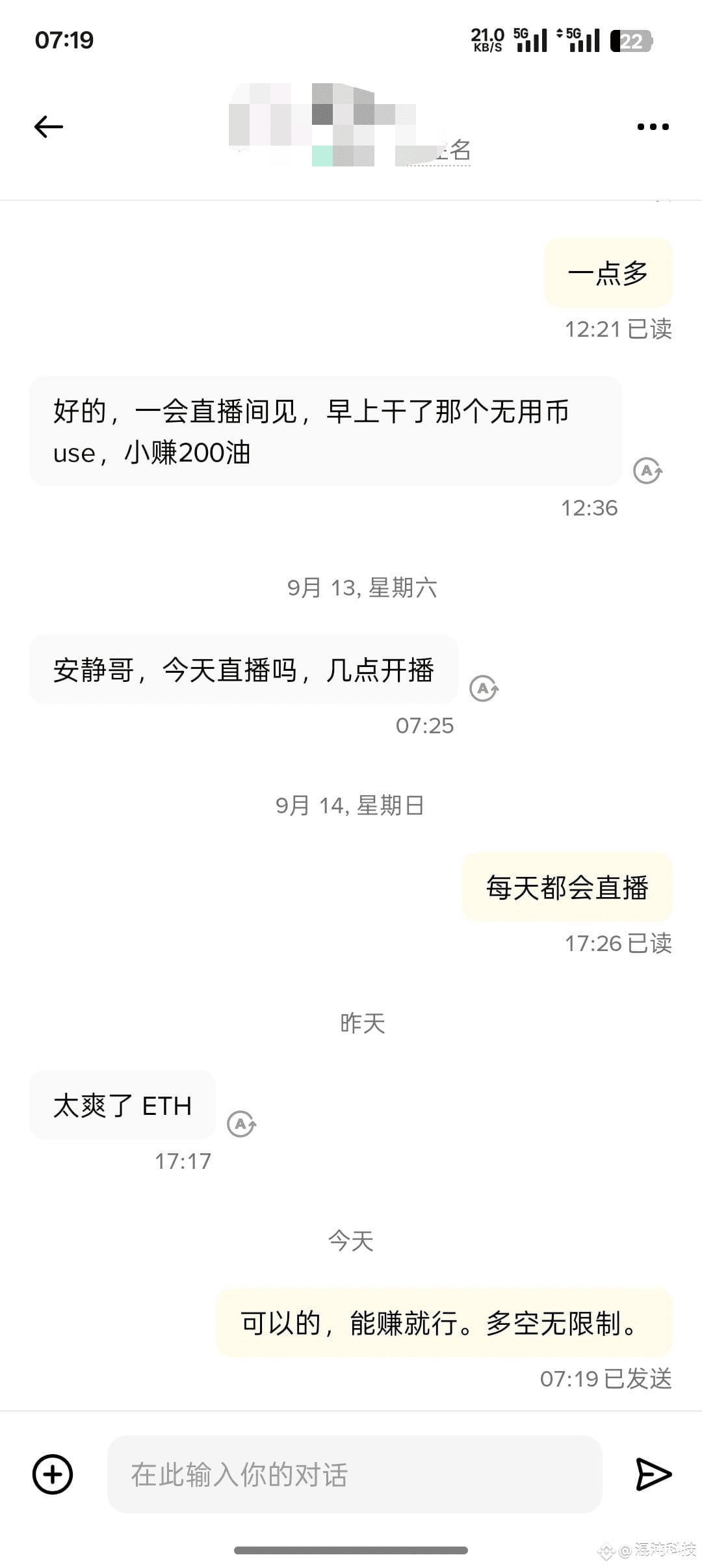Send the message with the paper plane icon
This screenshot has width=702, height=1568.
[x=653, y=1474]
